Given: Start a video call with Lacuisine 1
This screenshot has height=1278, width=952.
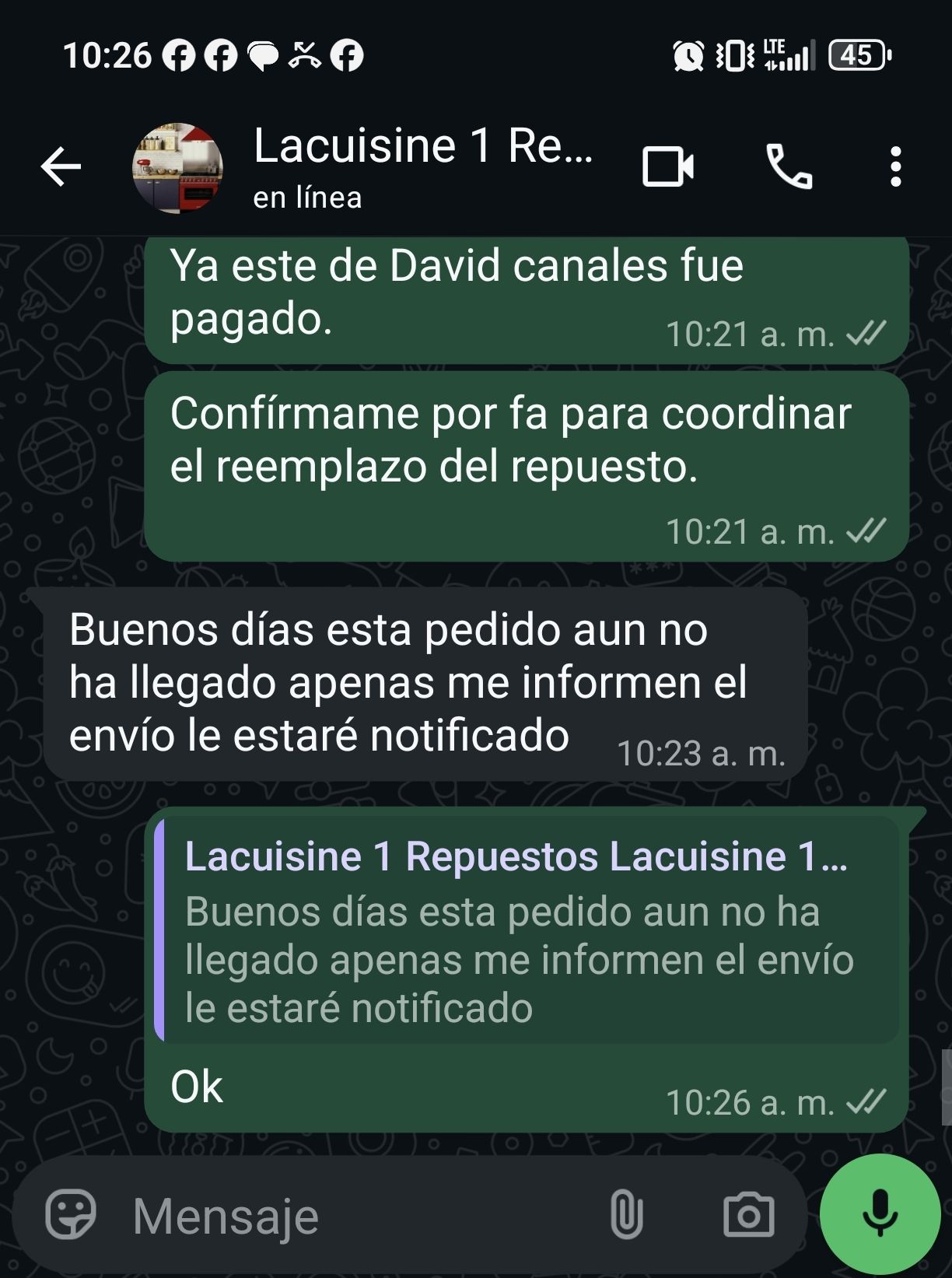Looking at the screenshot, I should tap(668, 166).
